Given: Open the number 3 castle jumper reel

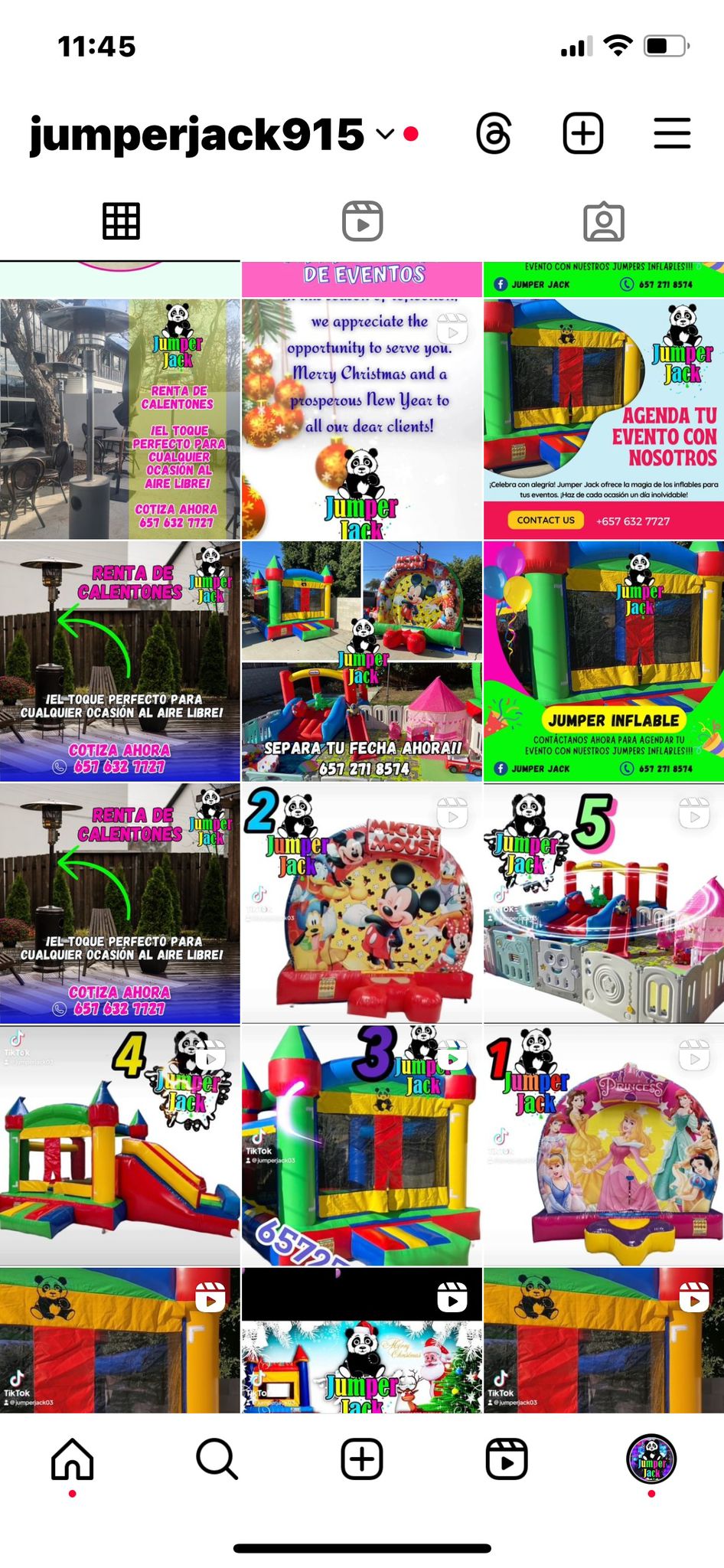Looking at the screenshot, I should (361, 1145).
